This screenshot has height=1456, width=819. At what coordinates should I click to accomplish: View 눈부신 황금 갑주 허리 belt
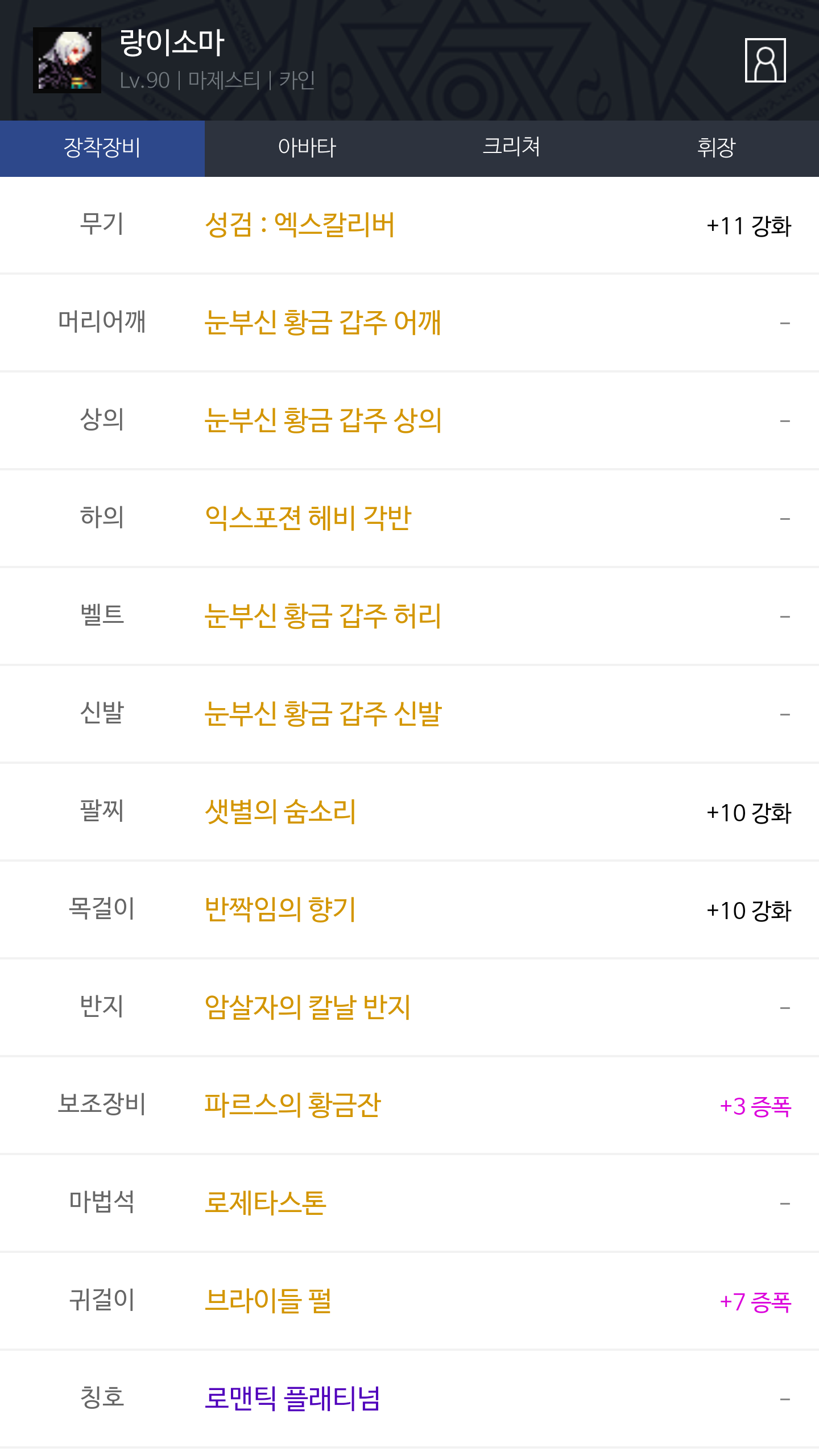click(323, 616)
